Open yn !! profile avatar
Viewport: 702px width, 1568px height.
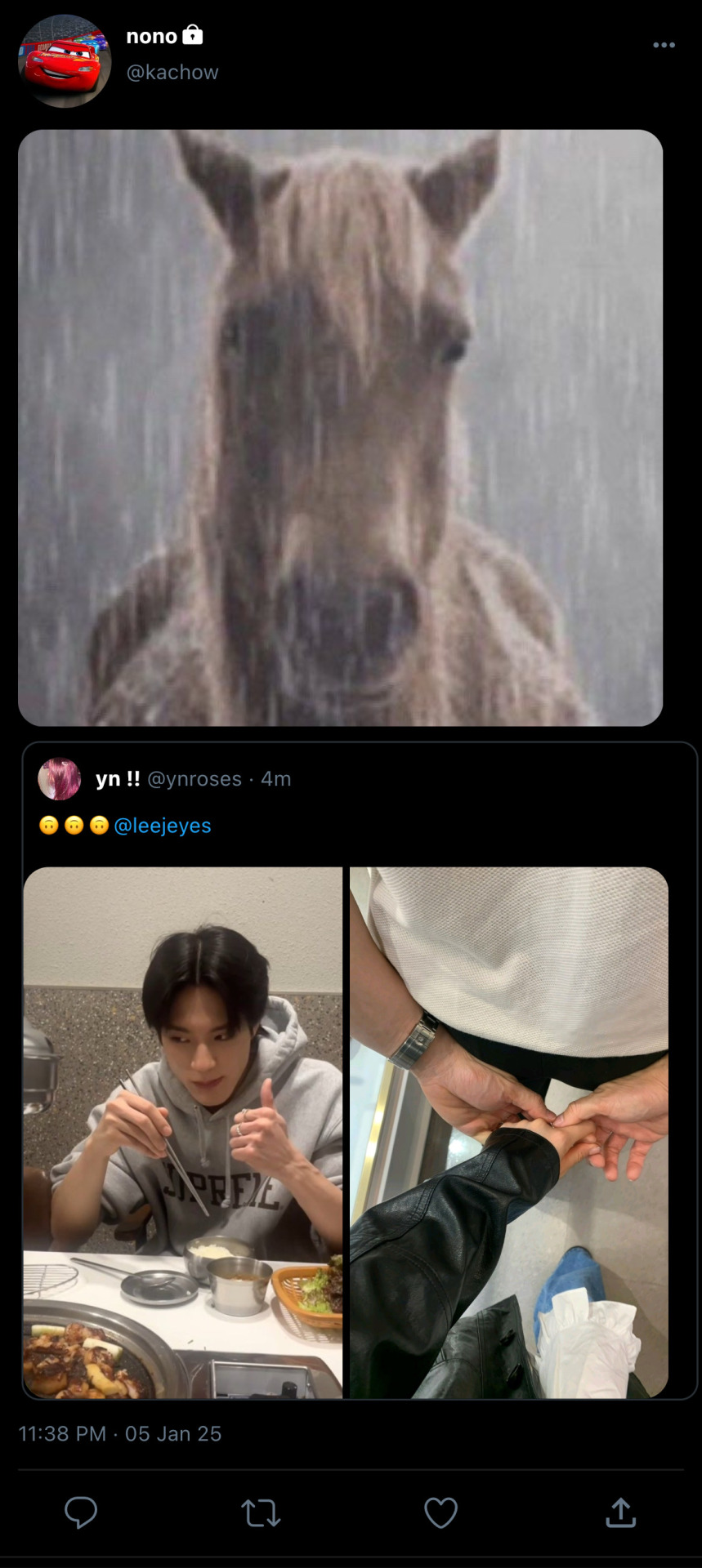coord(60,779)
